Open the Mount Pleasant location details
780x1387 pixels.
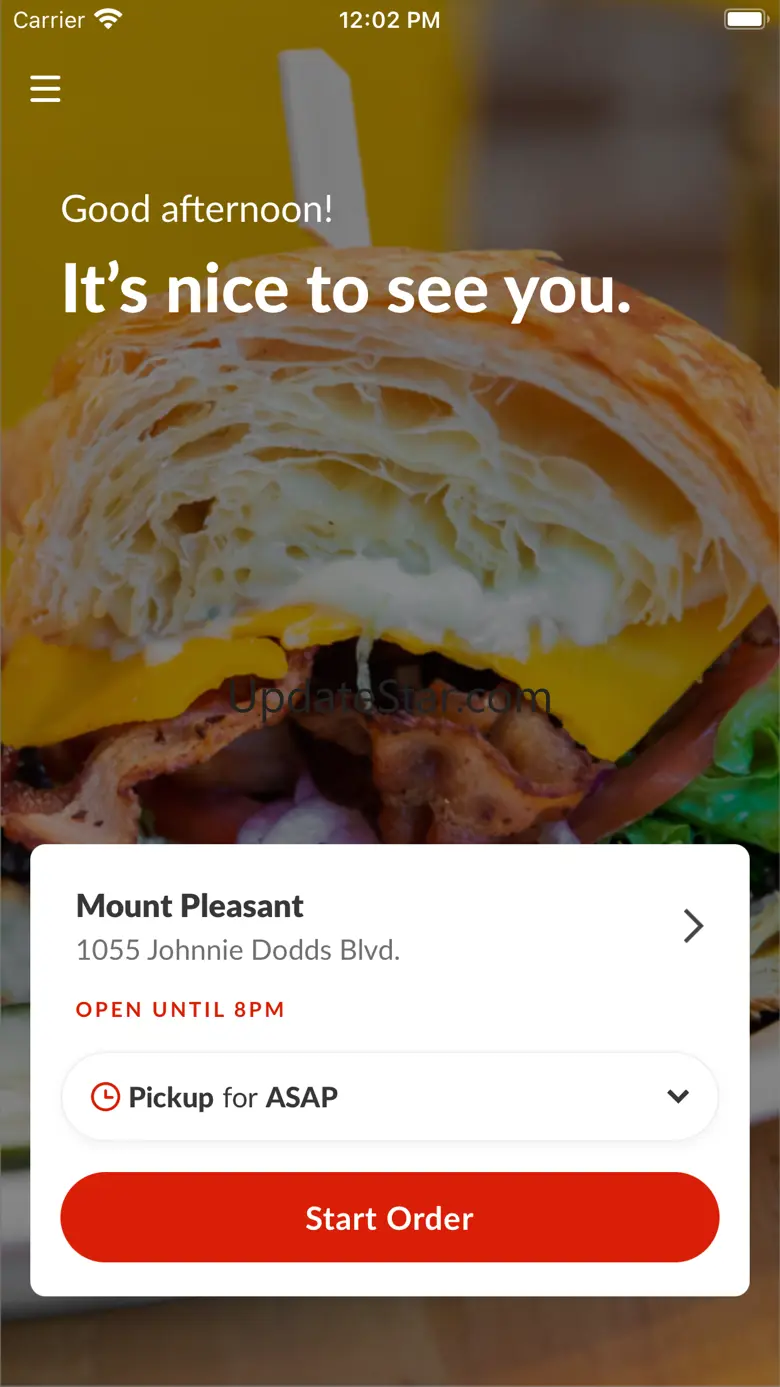(390, 927)
